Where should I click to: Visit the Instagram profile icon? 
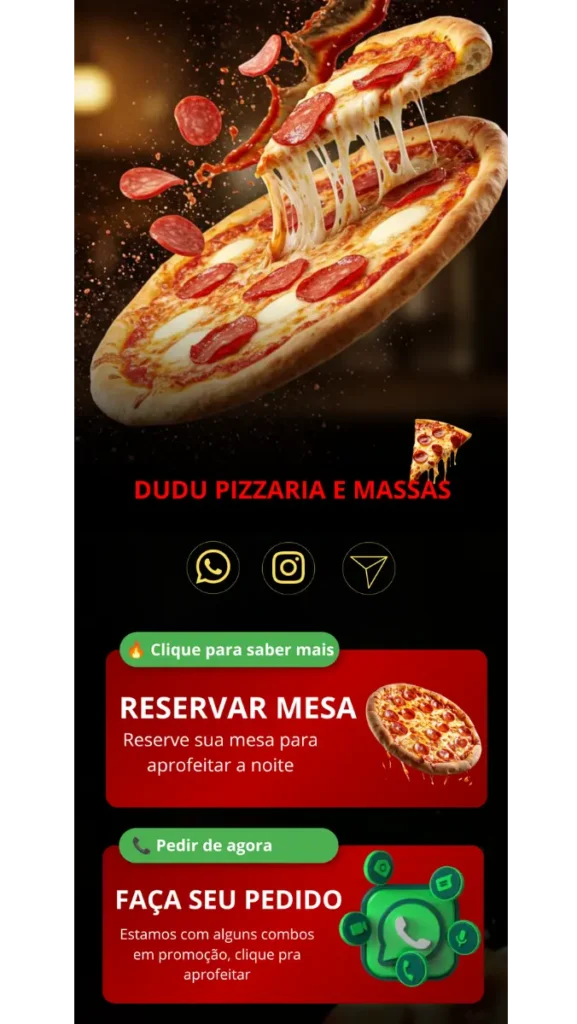coord(288,568)
